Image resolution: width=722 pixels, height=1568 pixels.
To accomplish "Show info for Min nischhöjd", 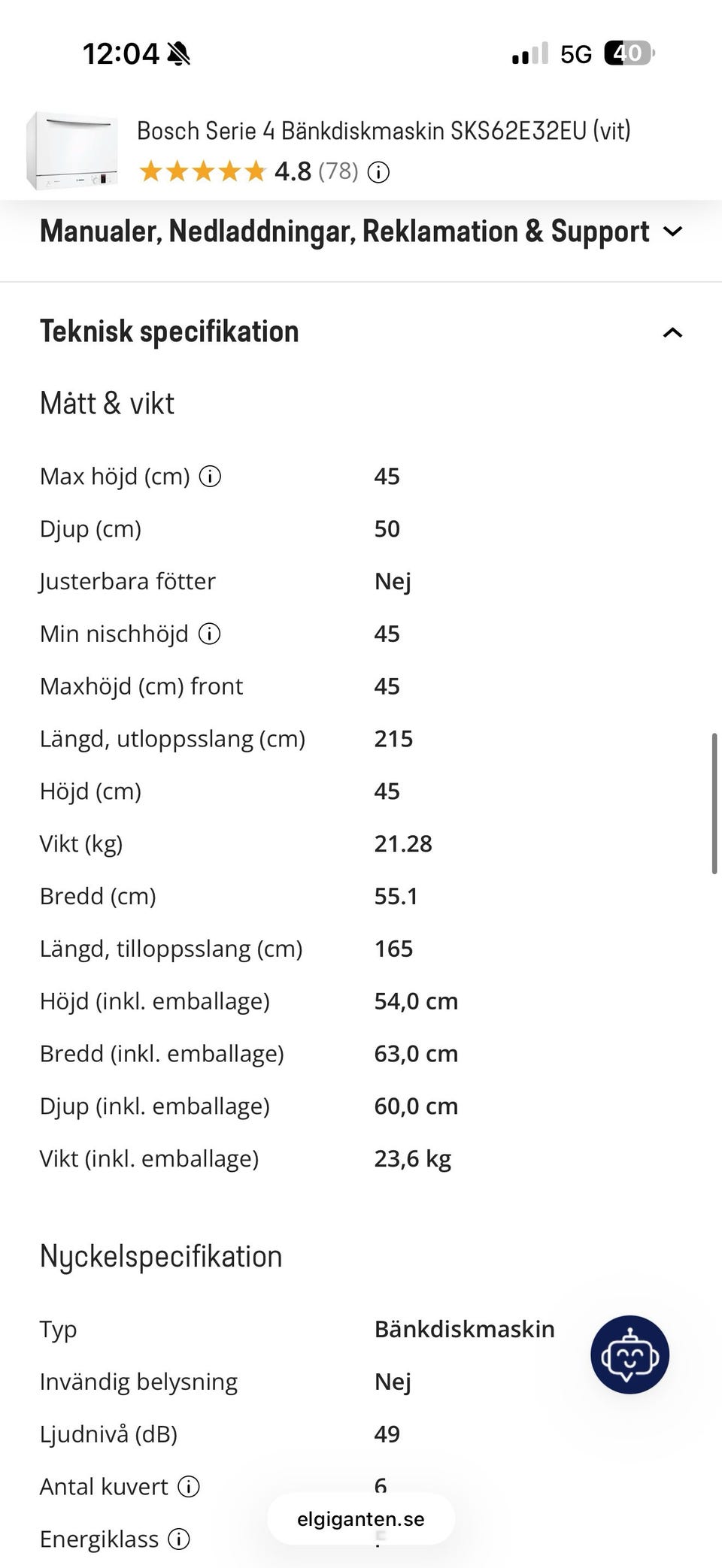I will (209, 634).
